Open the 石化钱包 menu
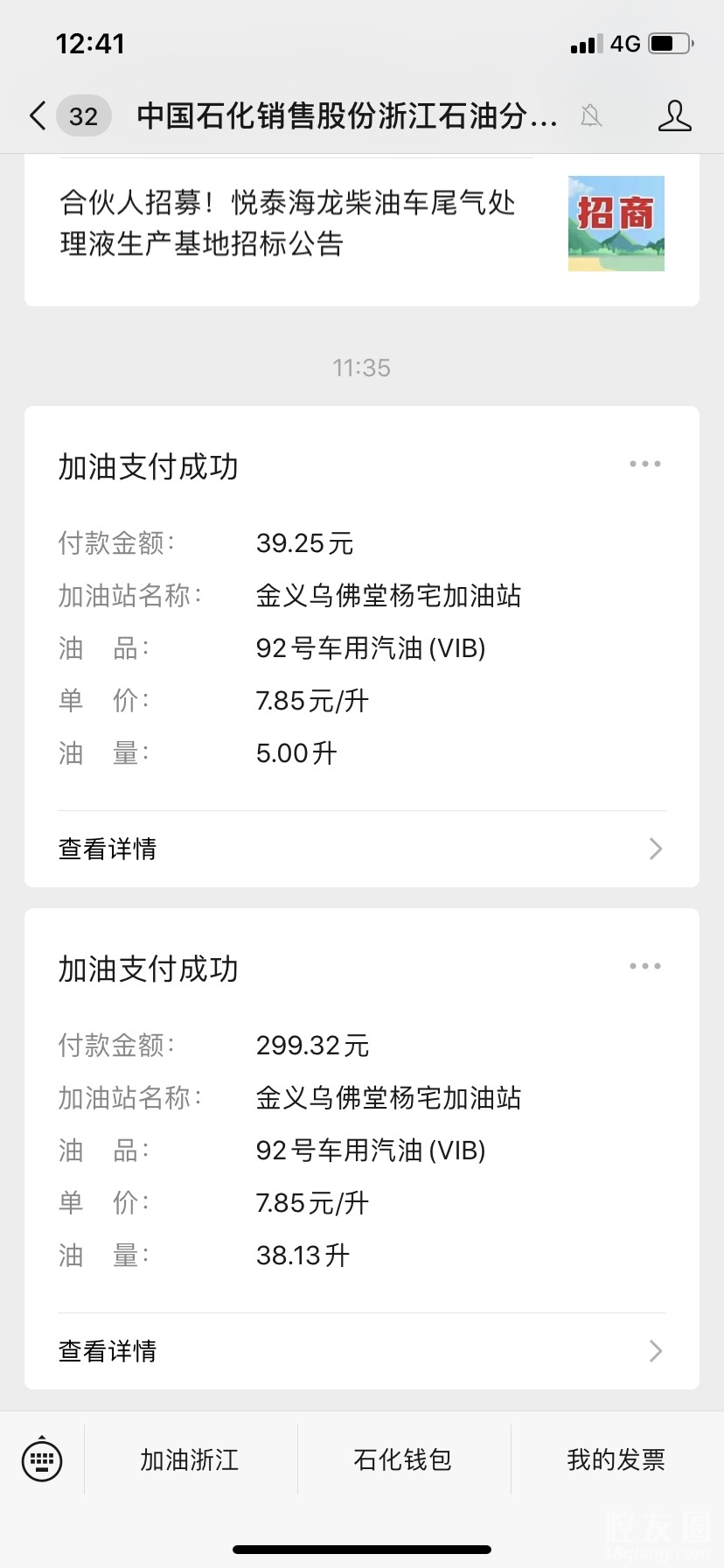Screen dimensions: 724x1568 tap(403, 1459)
